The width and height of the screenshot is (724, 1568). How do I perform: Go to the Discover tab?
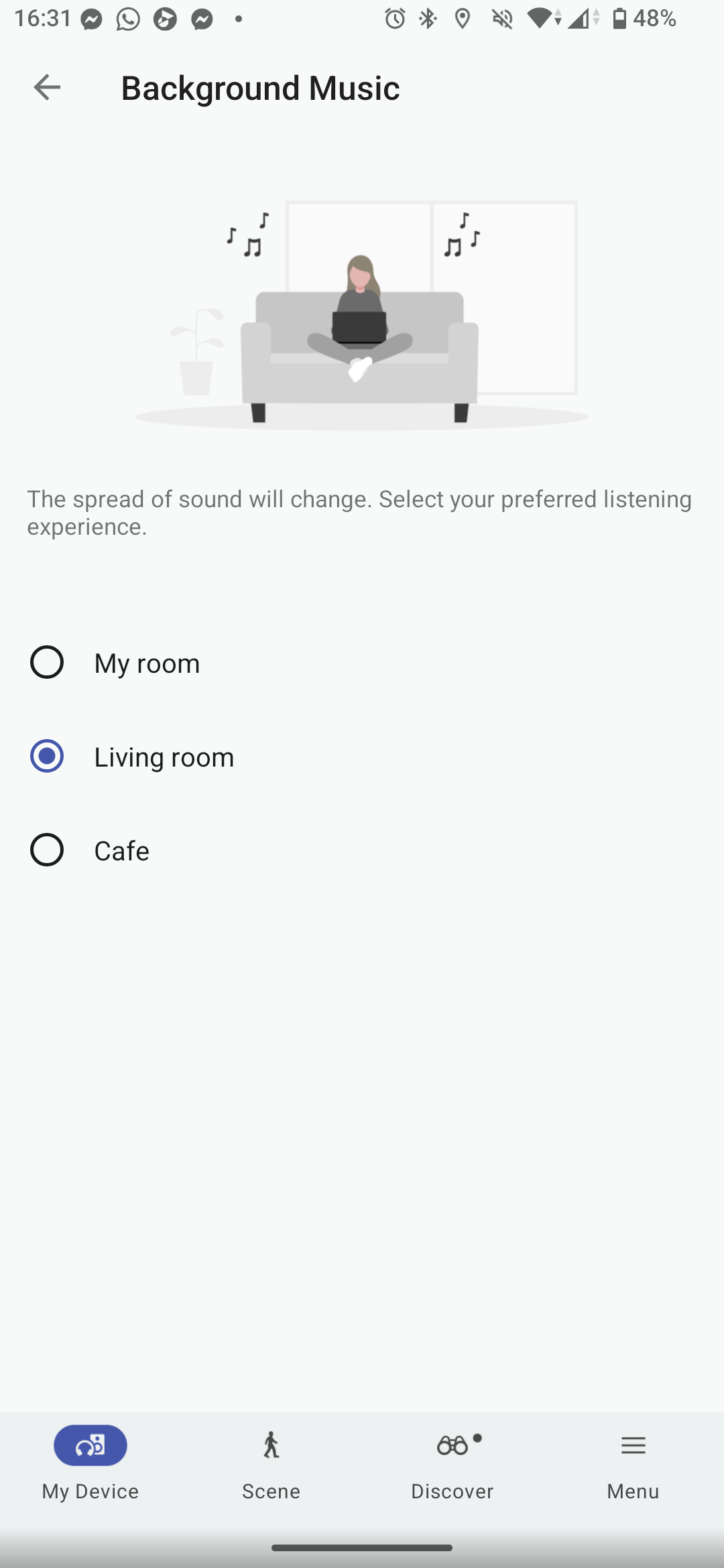(452, 1462)
